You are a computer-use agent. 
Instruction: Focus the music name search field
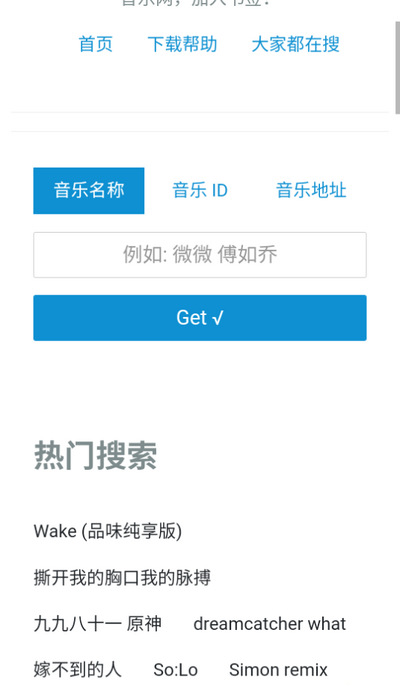(200, 255)
